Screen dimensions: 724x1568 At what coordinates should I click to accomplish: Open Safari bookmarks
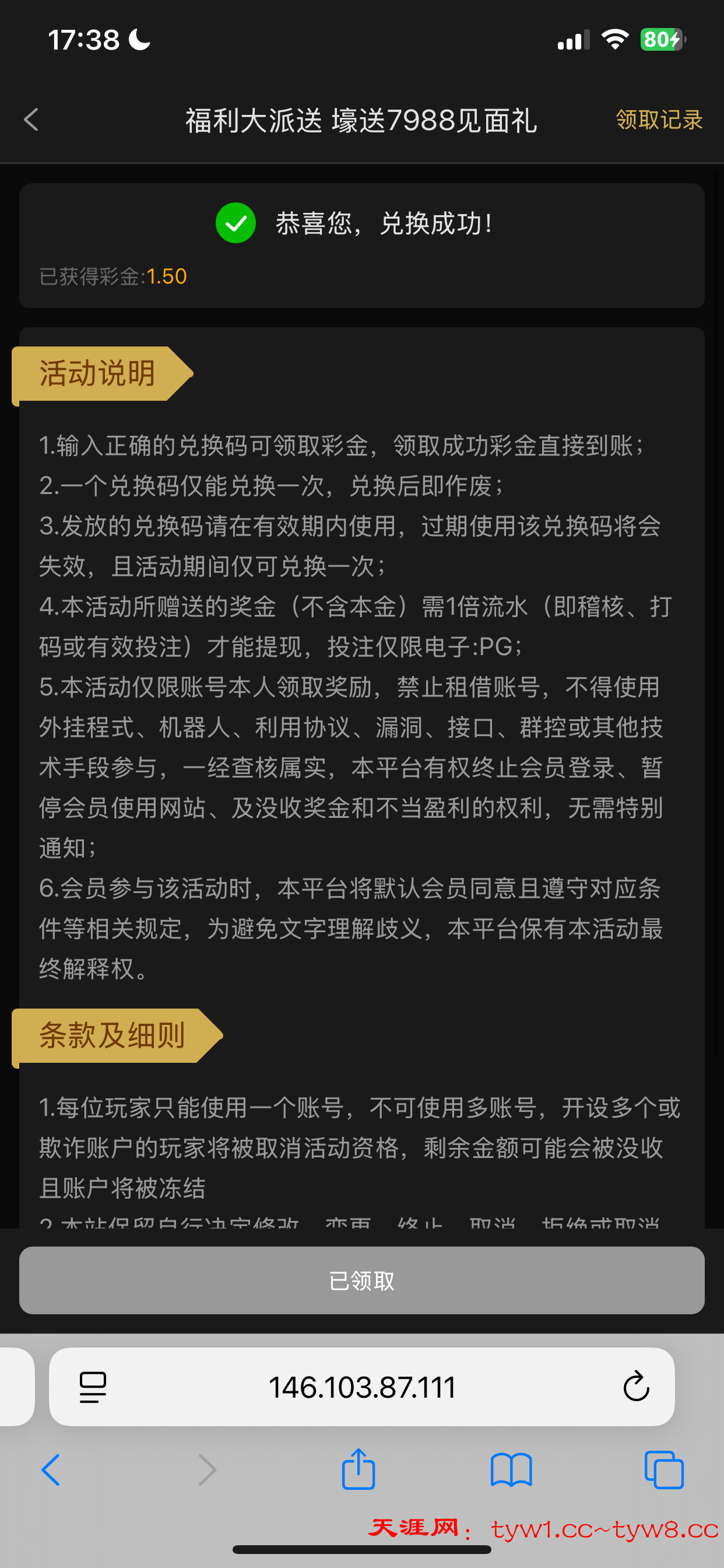[x=511, y=1469]
